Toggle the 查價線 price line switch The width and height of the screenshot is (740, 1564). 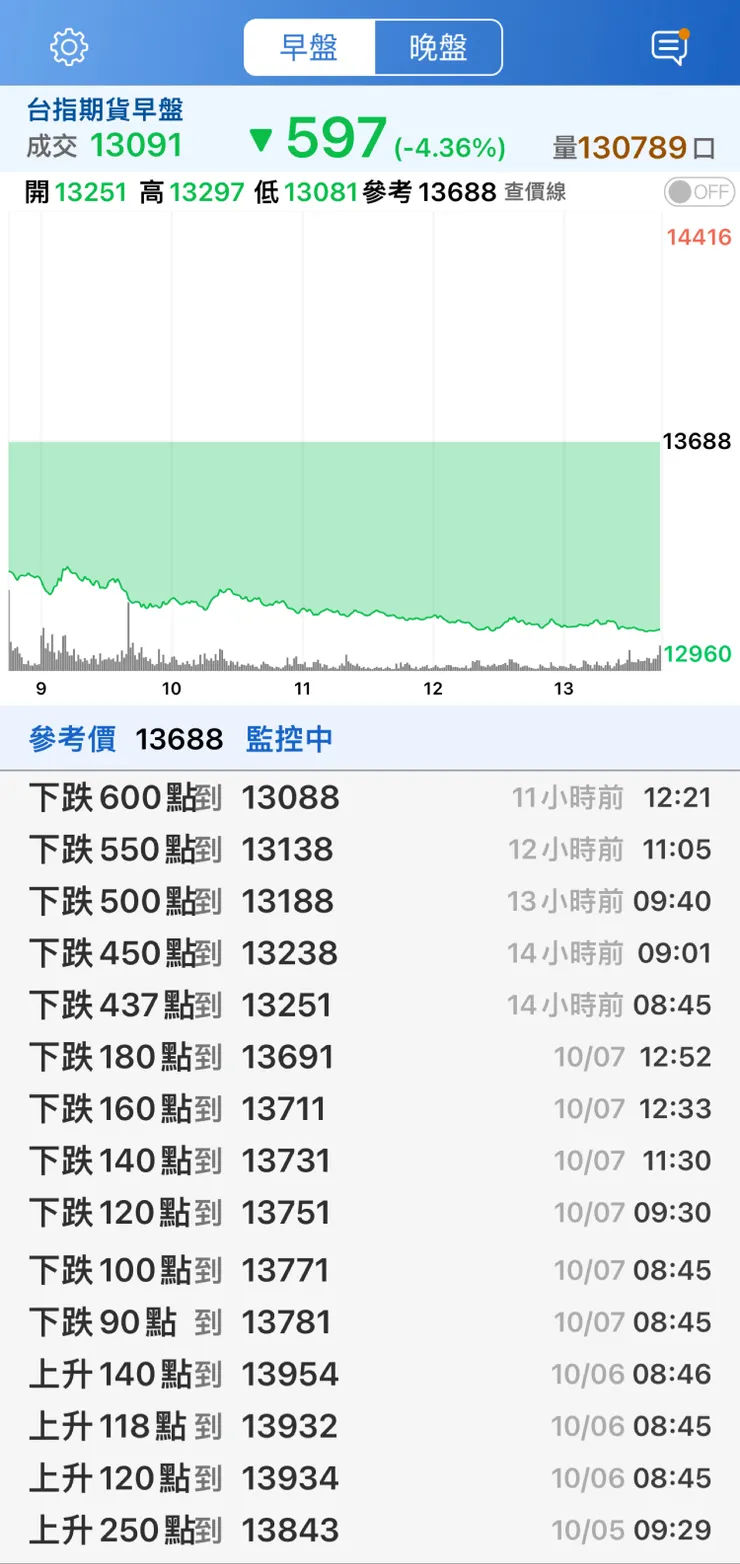point(699,192)
